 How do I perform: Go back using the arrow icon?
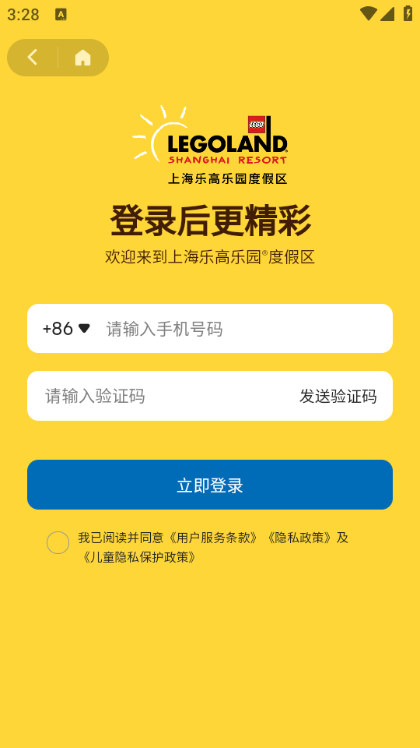pyautogui.click(x=32, y=58)
